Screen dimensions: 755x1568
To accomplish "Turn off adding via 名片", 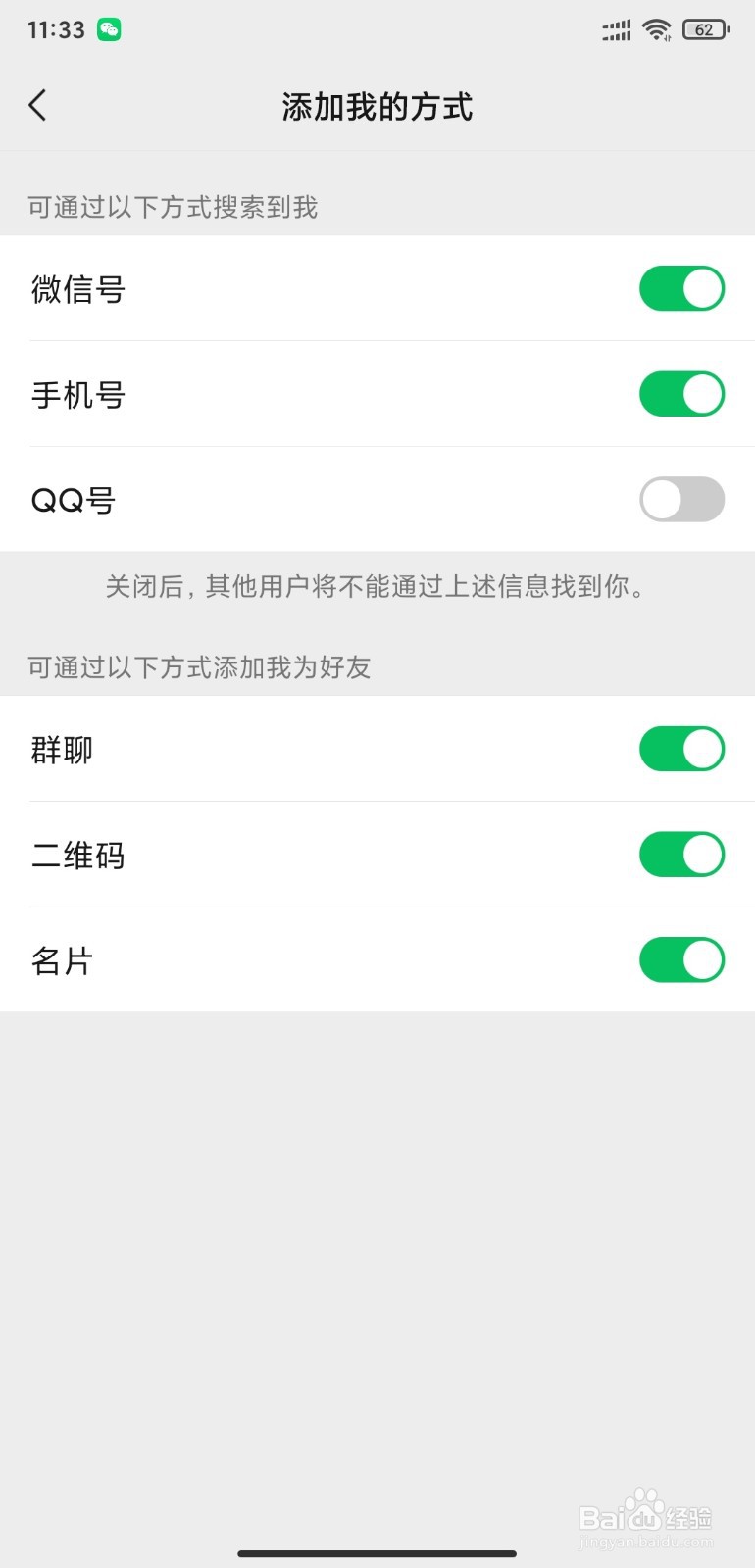I will [x=681, y=960].
